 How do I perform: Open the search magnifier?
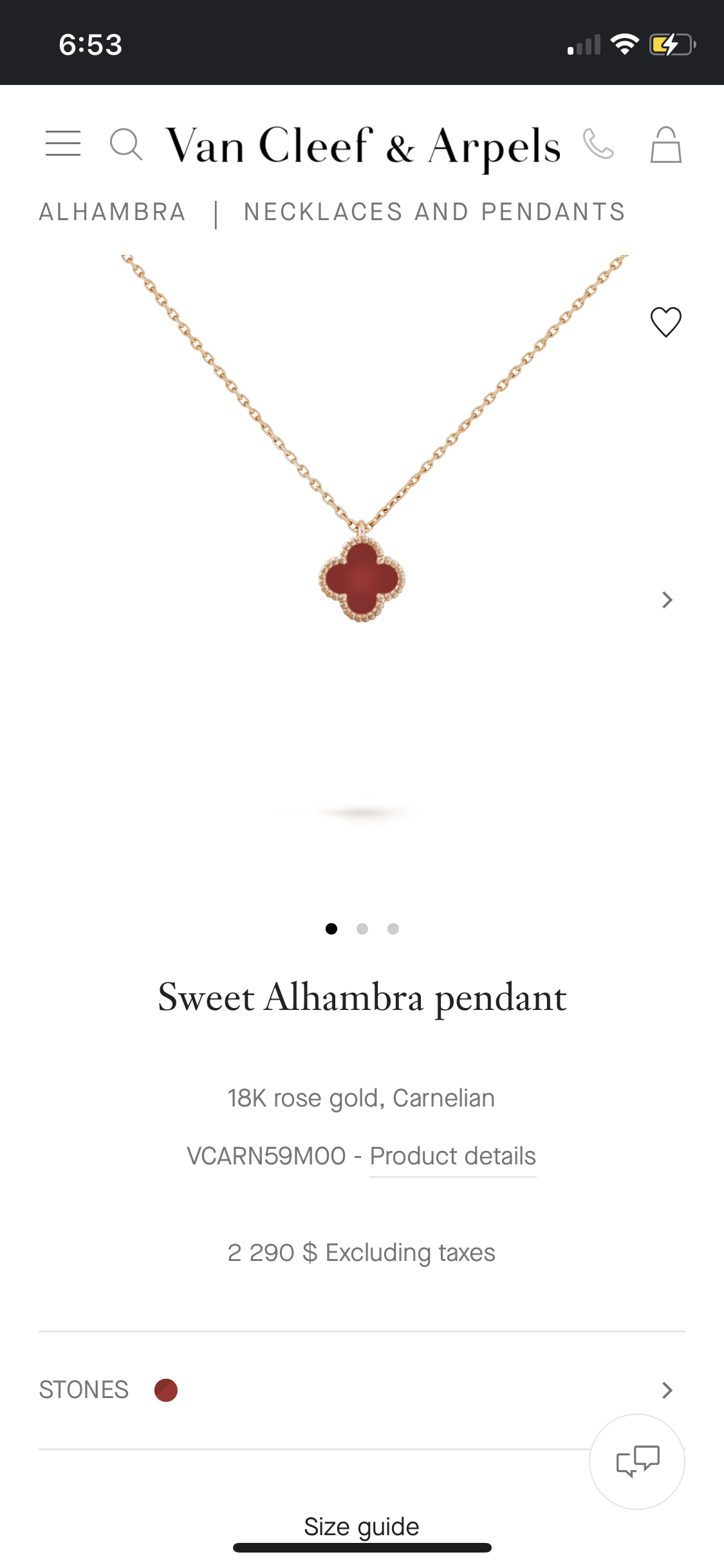point(126,144)
